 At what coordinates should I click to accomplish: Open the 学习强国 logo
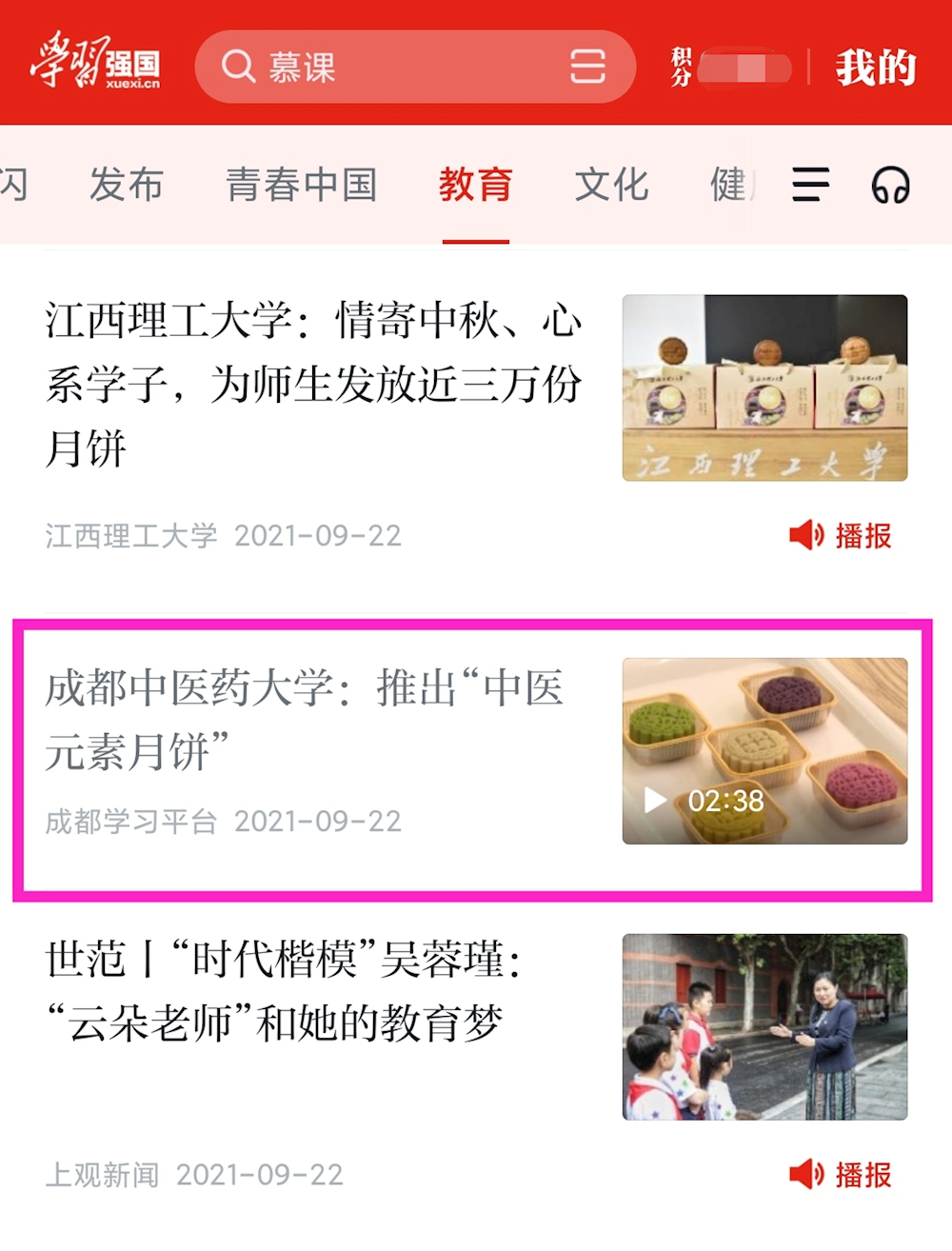pos(95,63)
